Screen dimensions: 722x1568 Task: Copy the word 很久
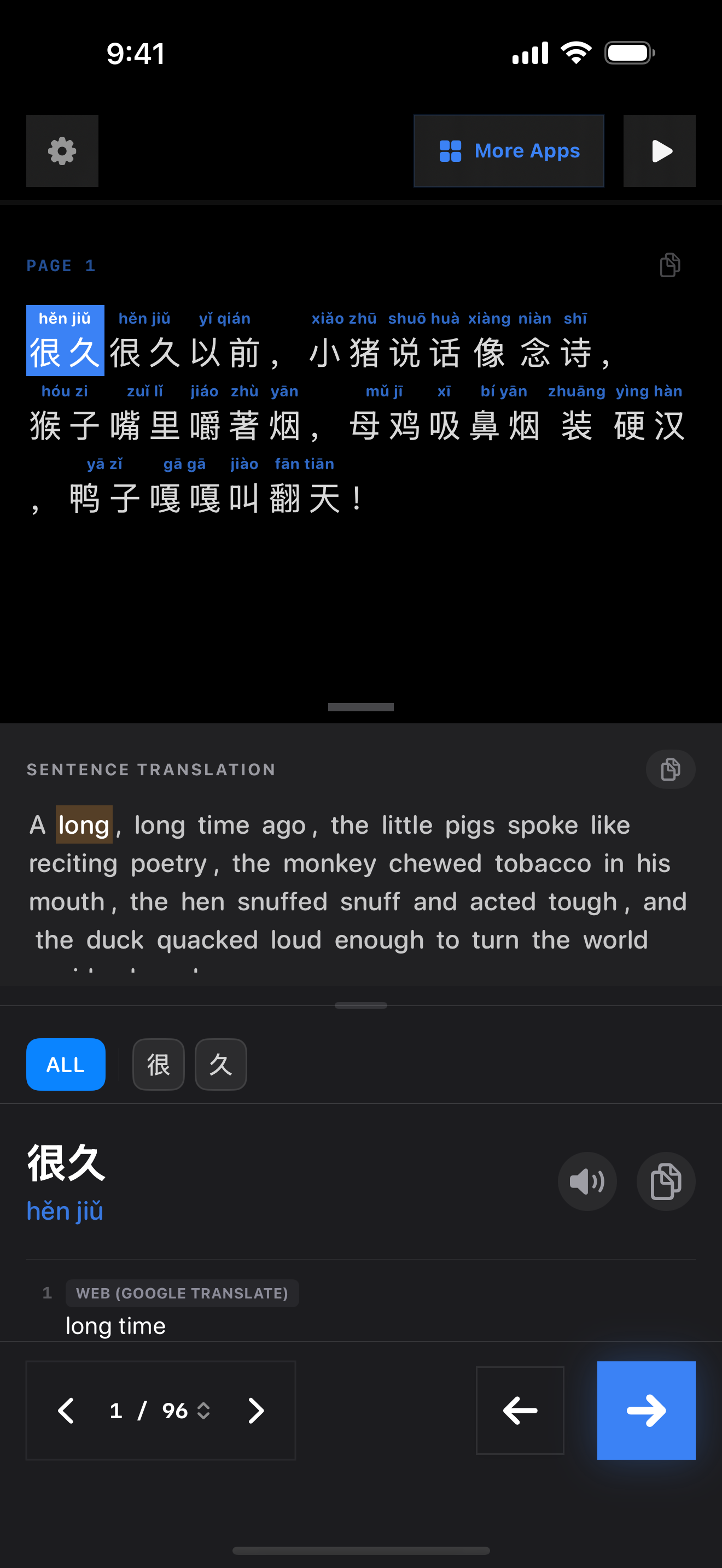[665, 1181]
